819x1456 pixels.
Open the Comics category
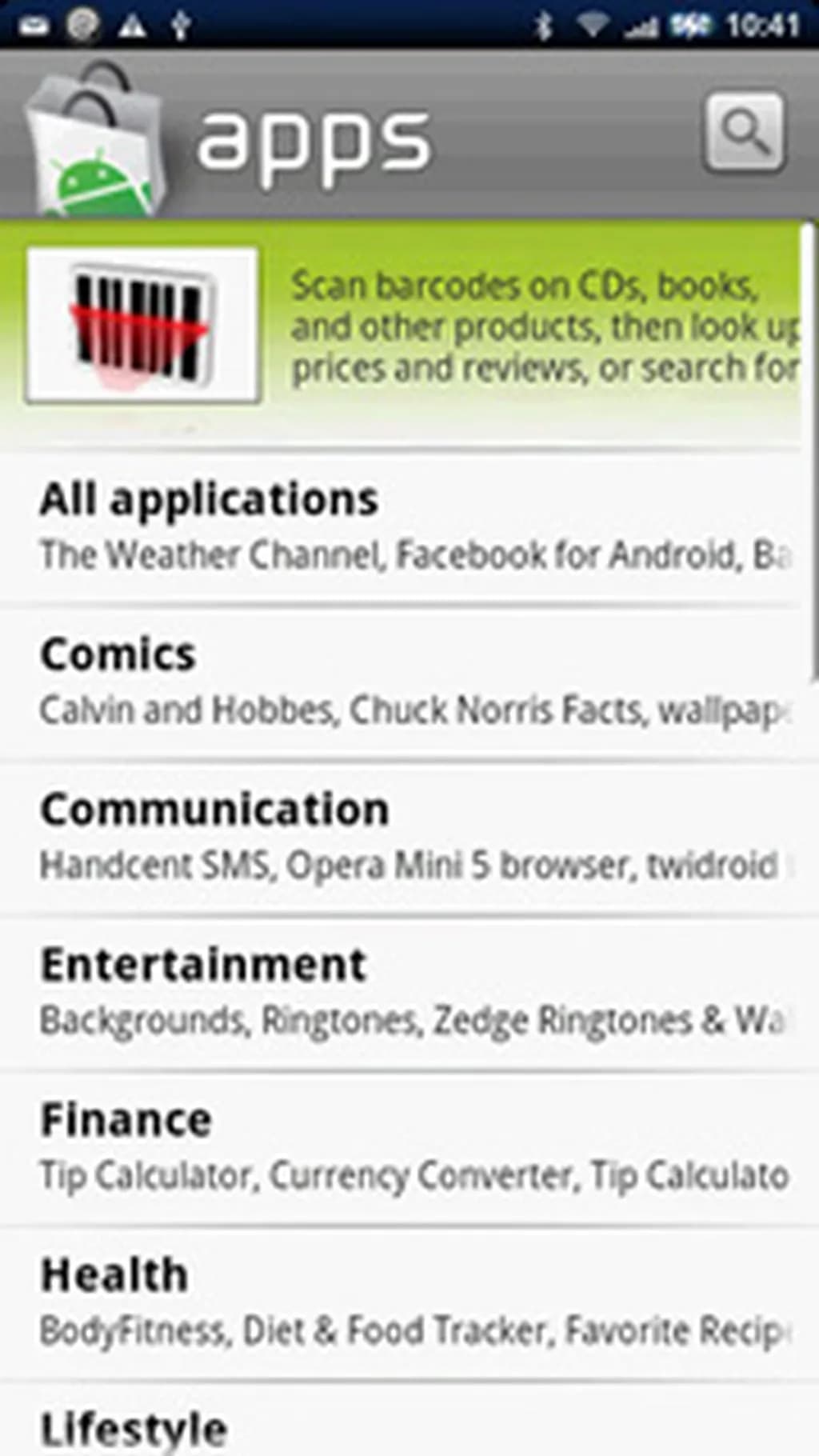(x=400, y=681)
